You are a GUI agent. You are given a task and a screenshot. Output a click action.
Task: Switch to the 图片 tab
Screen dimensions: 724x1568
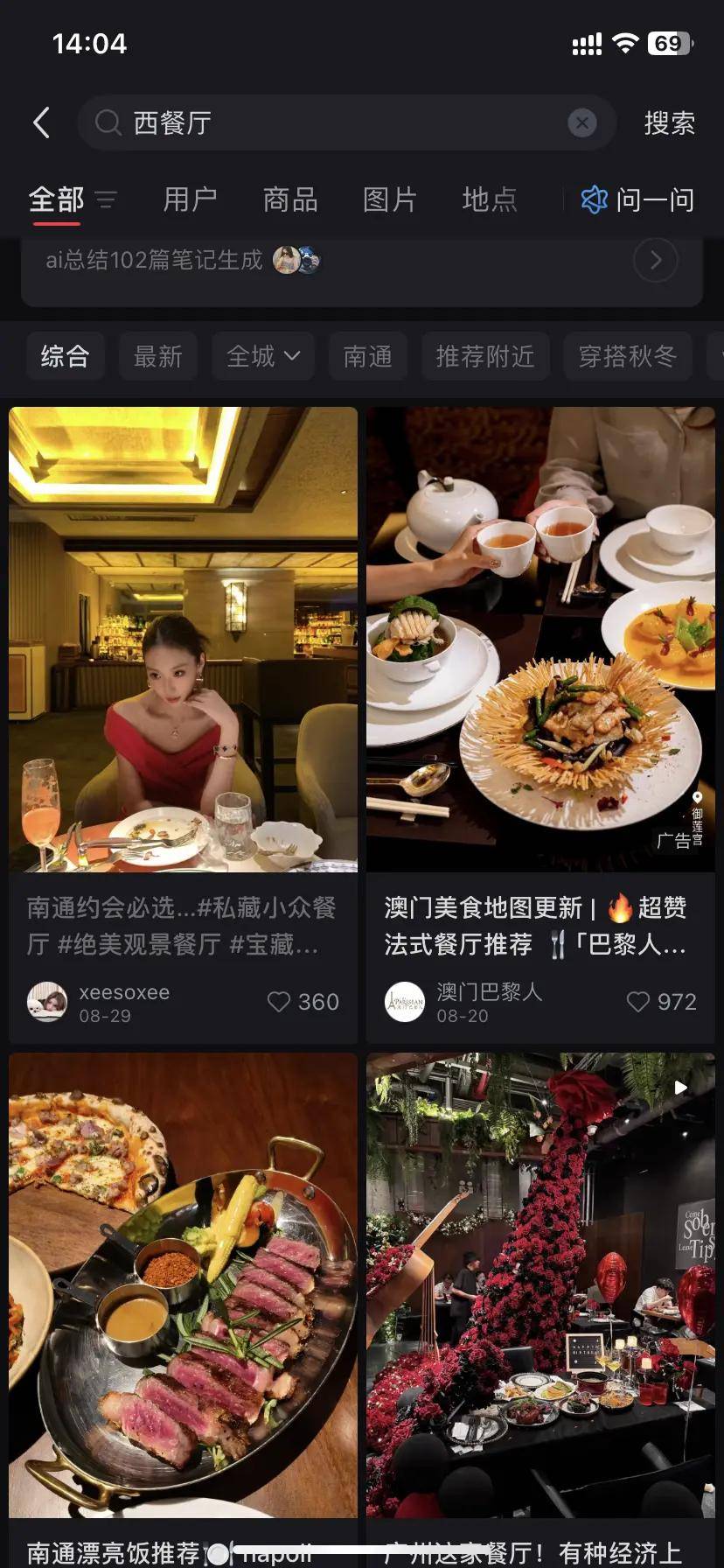389,200
